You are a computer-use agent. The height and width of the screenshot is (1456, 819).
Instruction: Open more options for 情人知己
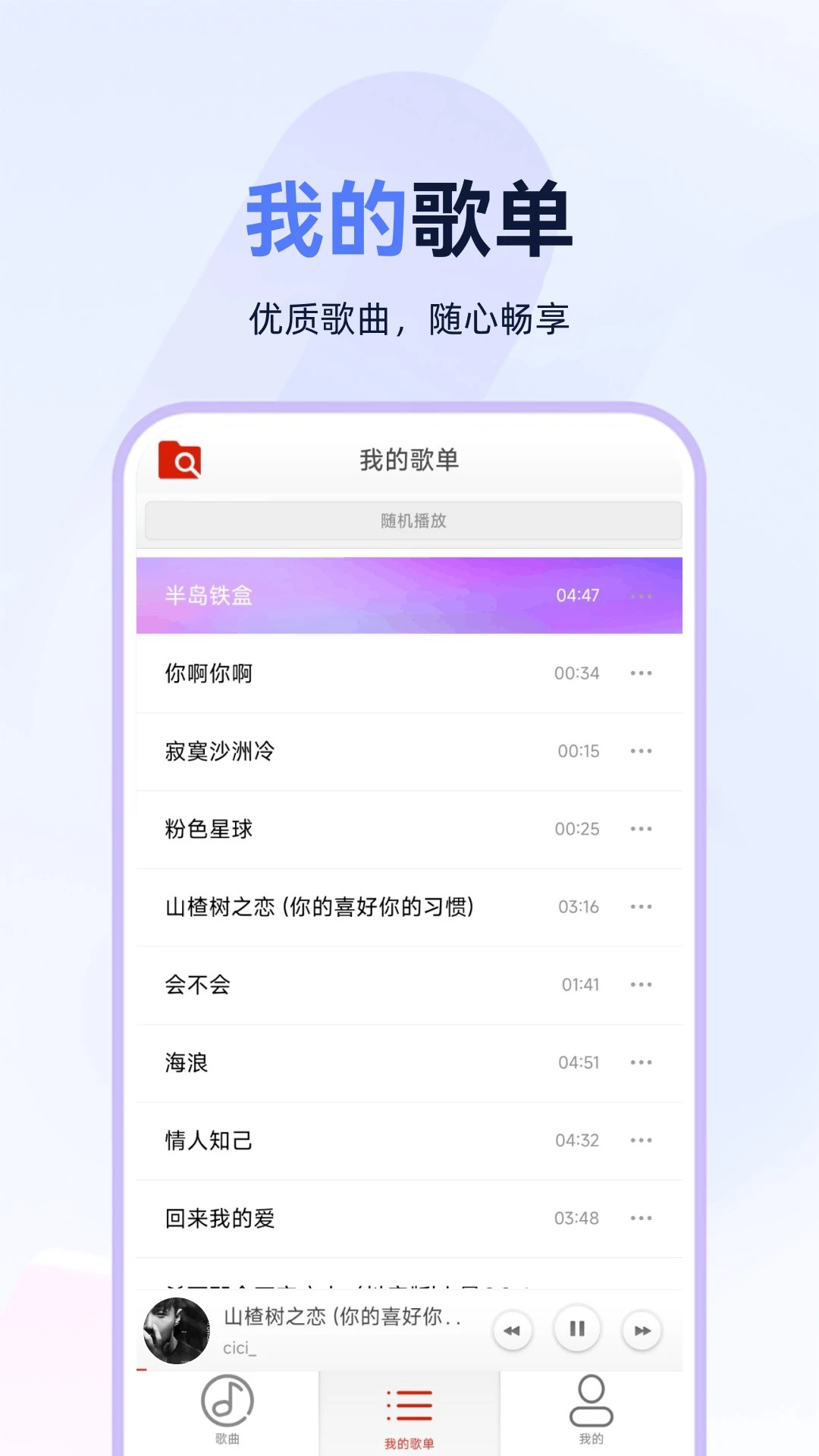[x=642, y=1140]
